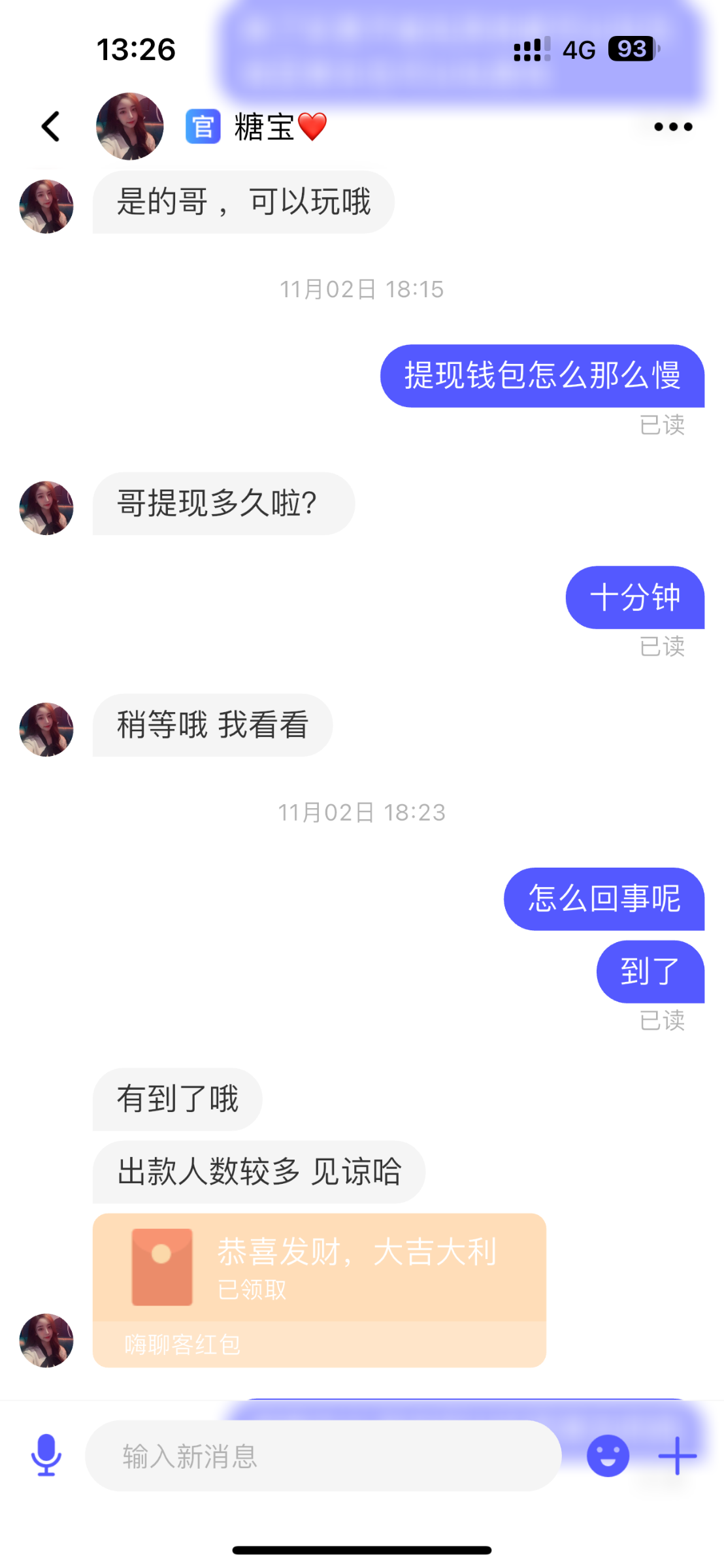Image resolution: width=724 pixels, height=1568 pixels.
Task: Open the emoji picker
Action: (x=608, y=1456)
